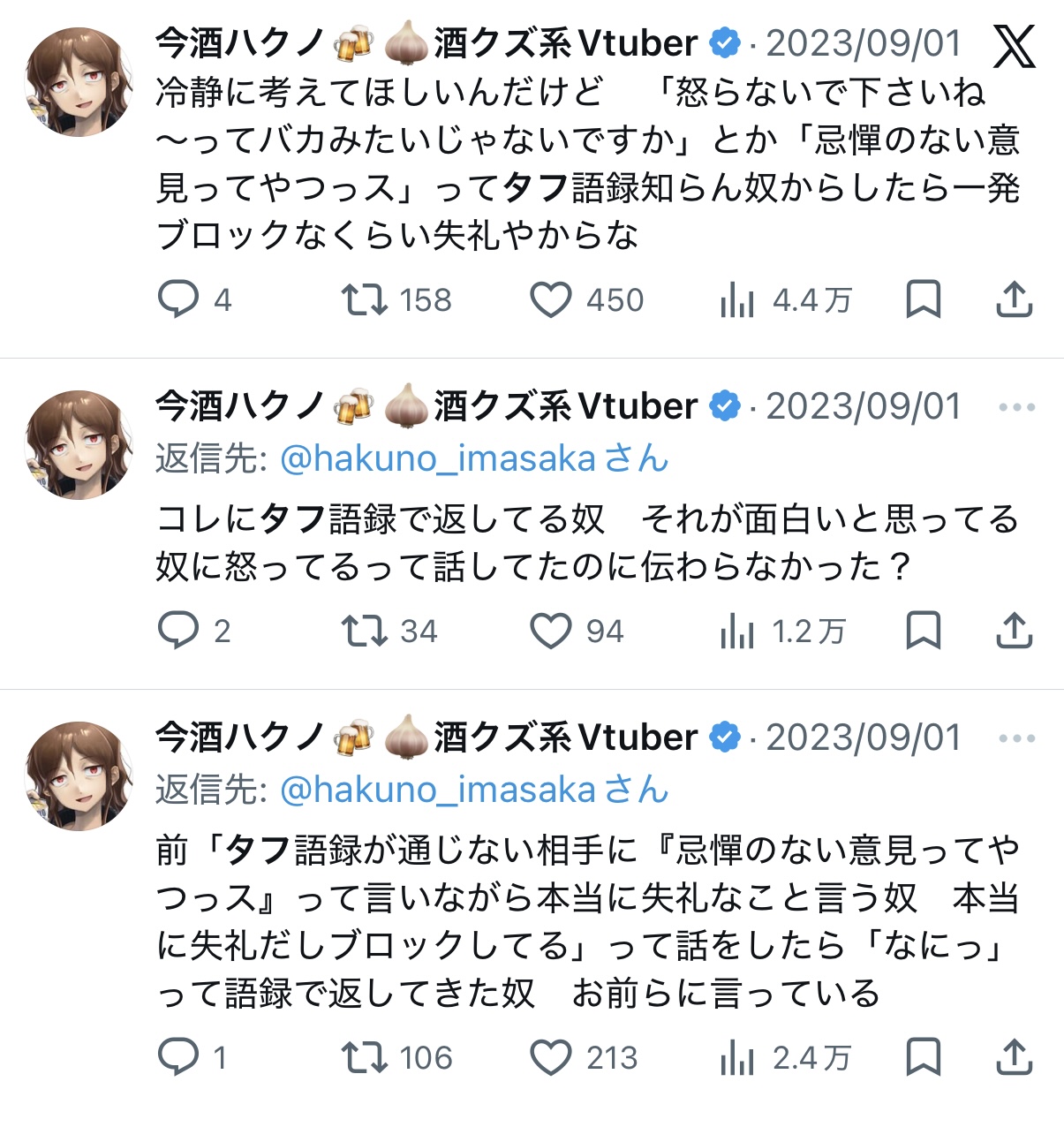Image resolution: width=1064 pixels, height=1127 pixels.
Task: Bookmark the tweet with 1.2万 views
Action: 924,631
